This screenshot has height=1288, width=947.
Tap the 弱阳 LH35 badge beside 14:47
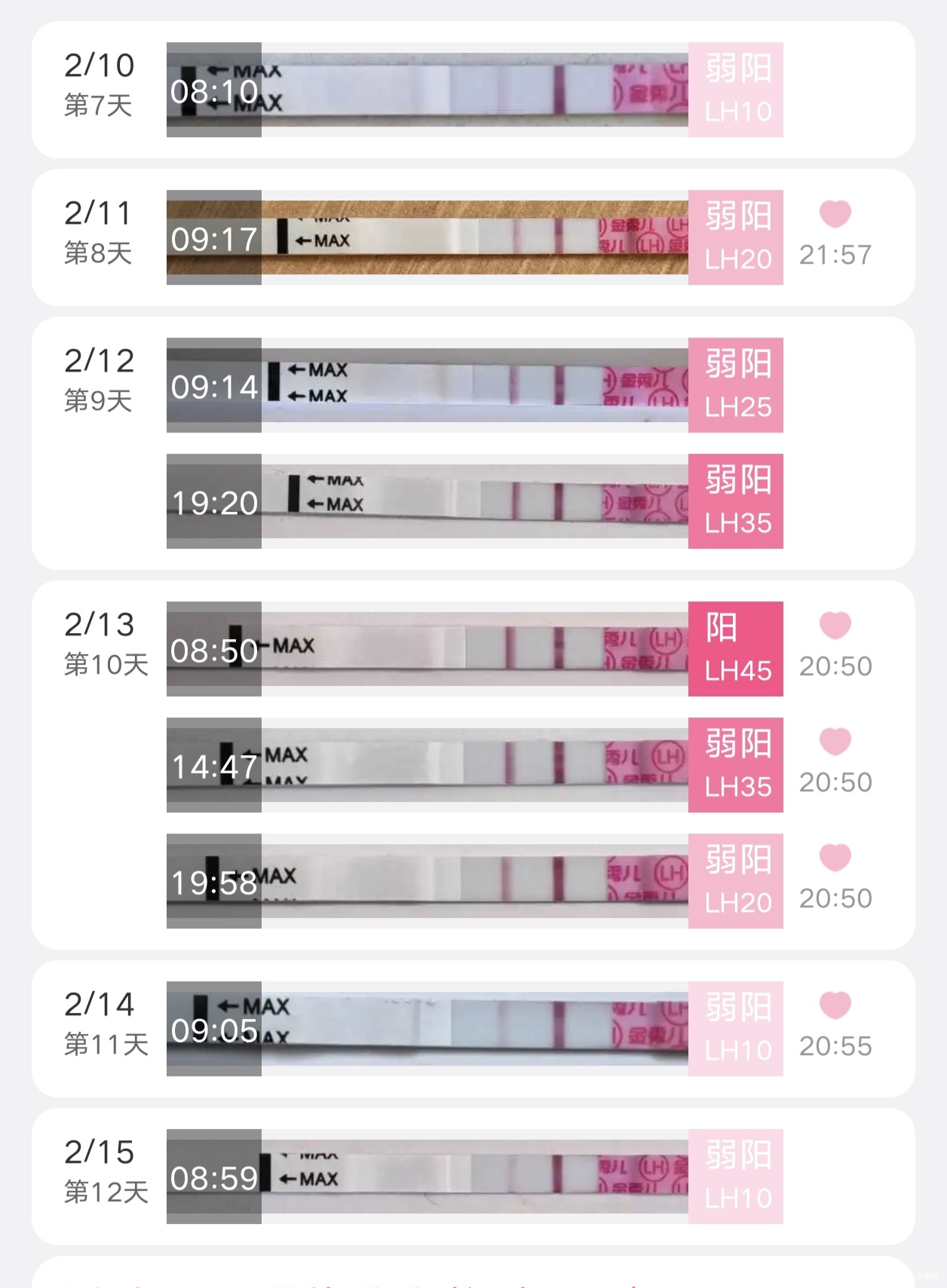[736, 764]
